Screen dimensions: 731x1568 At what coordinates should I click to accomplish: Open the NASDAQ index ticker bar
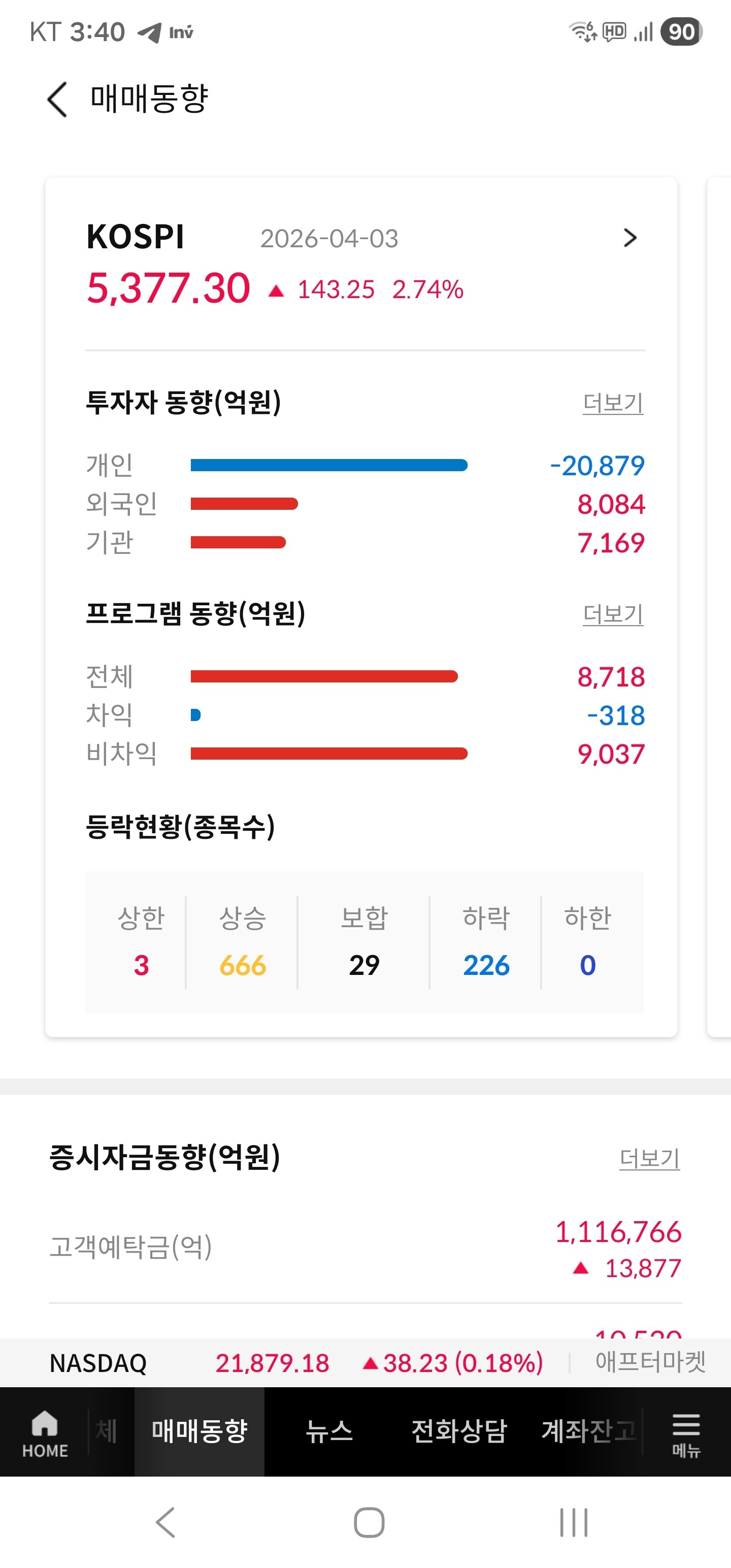click(x=295, y=1362)
